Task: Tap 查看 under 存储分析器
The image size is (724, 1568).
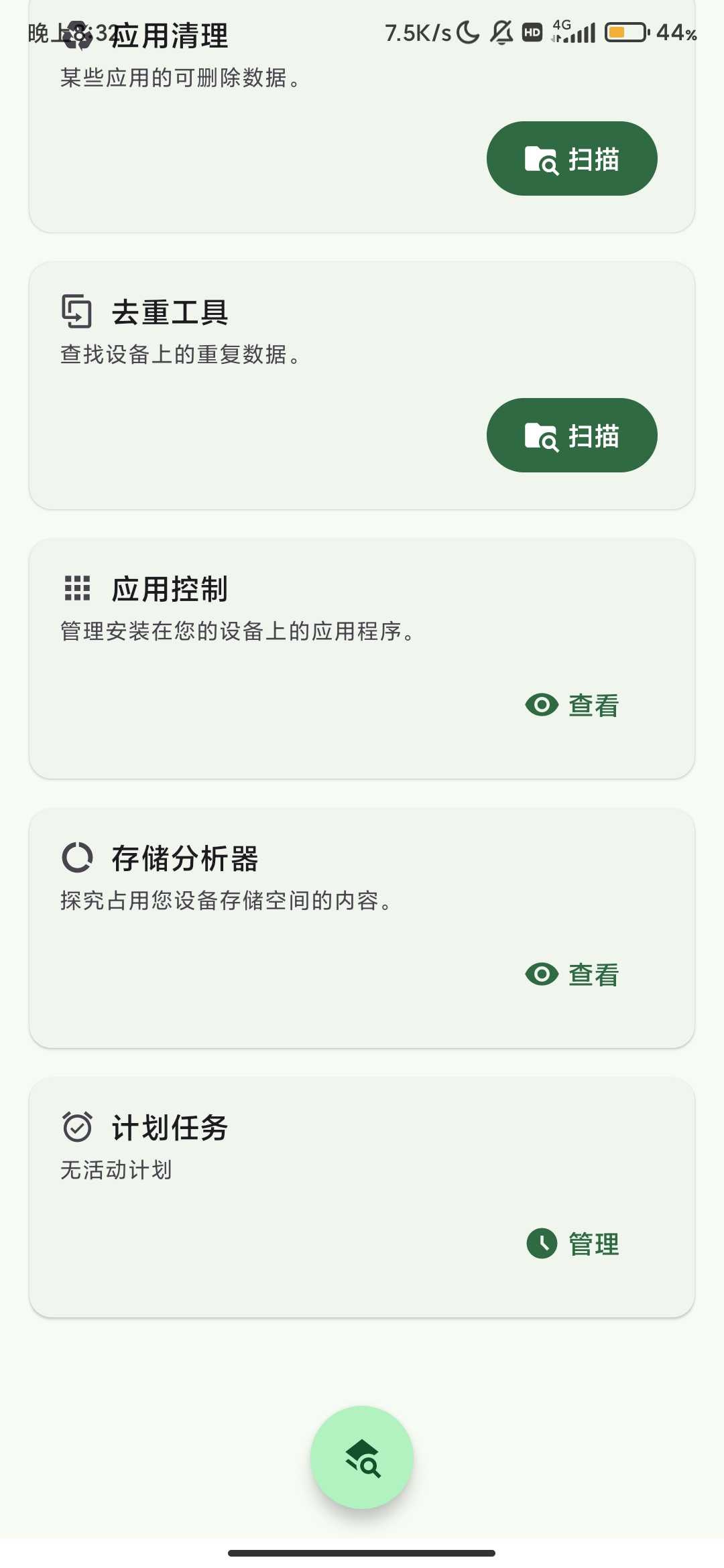Action: (572, 974)
